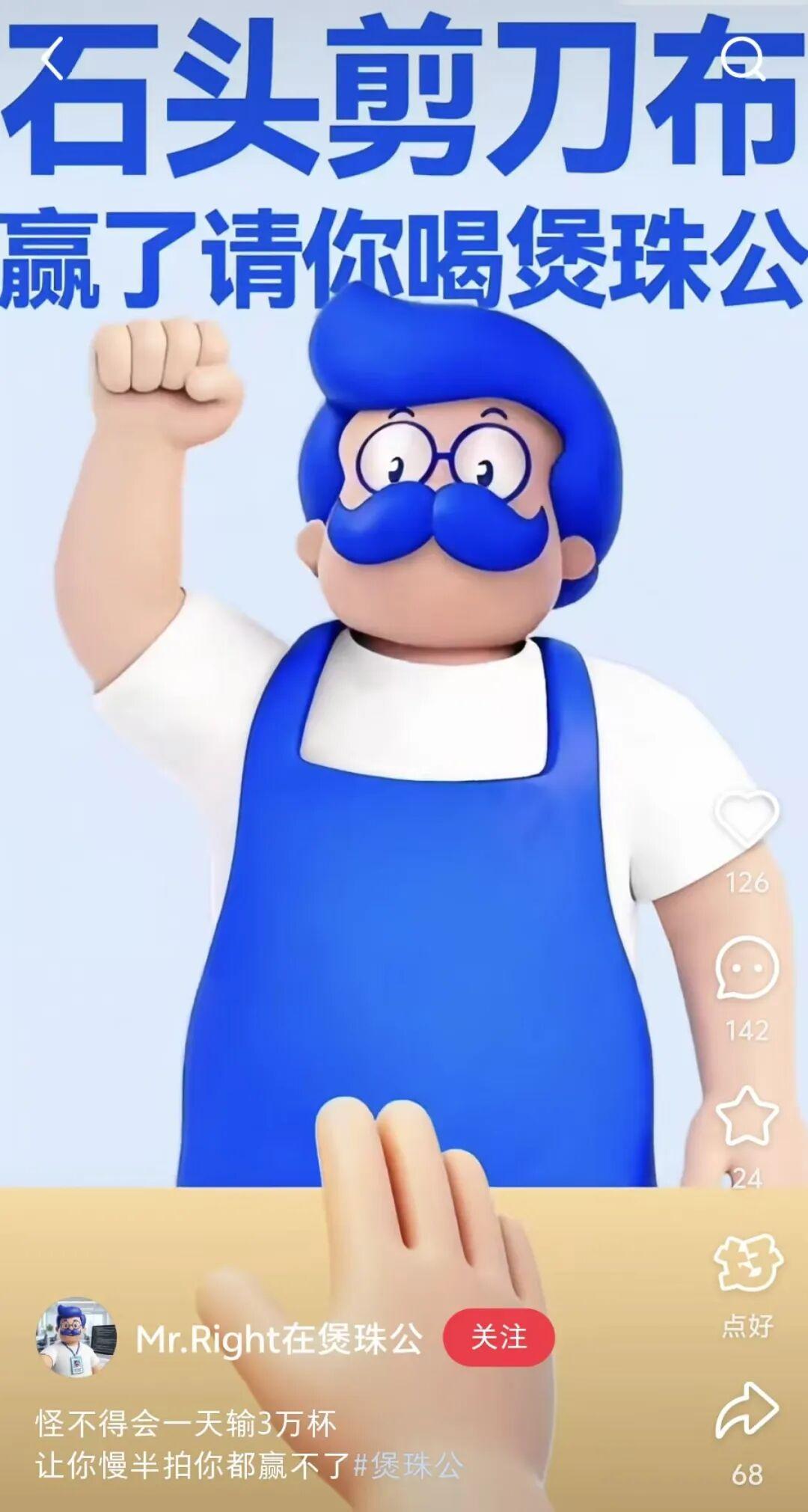808x1512 pixels.
Task: Go back using the top-left arrow
Action: point(51,61)
